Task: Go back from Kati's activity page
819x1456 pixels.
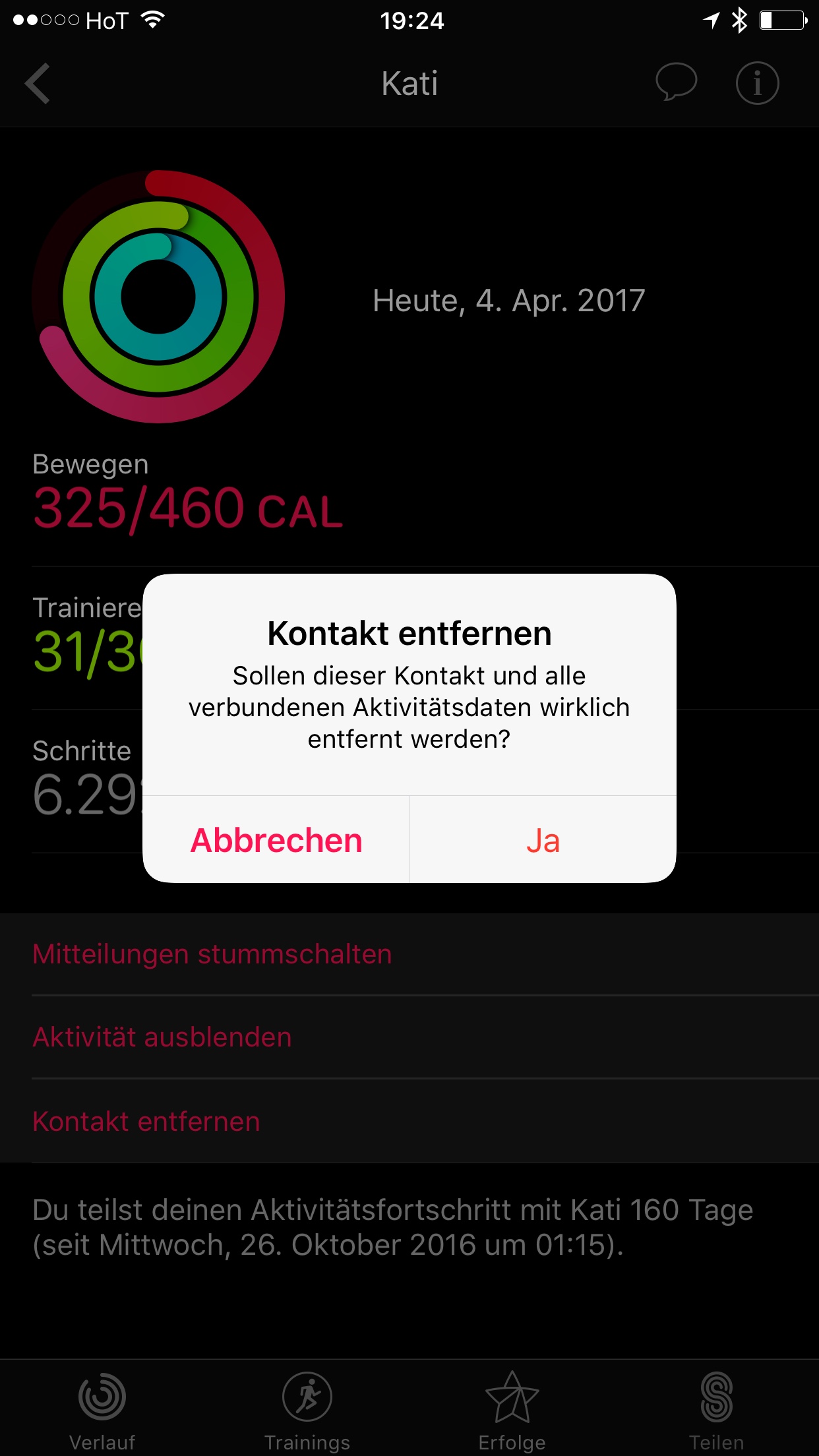Action: (x=38, y=84)
